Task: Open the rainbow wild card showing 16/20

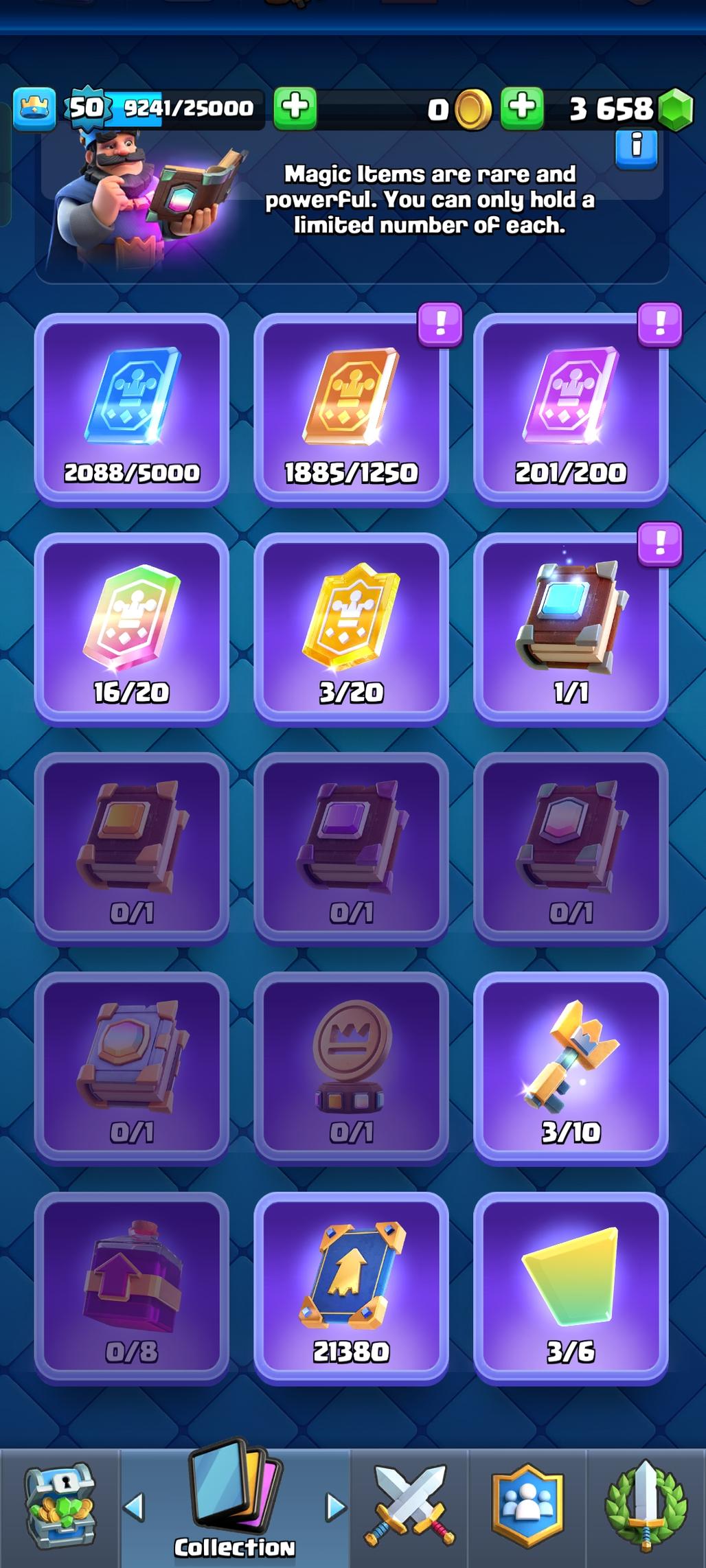Action: [x=131, y=629]
